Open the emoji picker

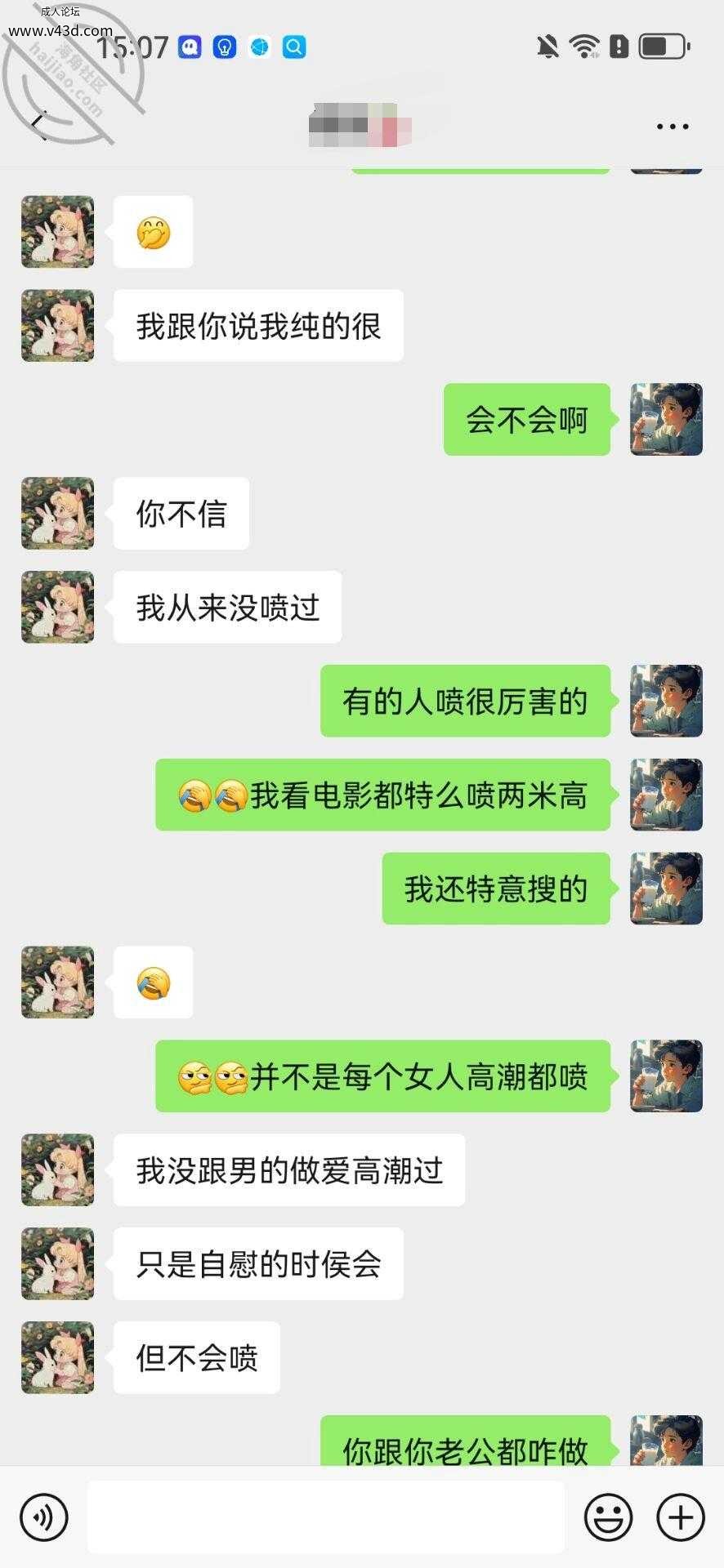[x=608, y=1517]
